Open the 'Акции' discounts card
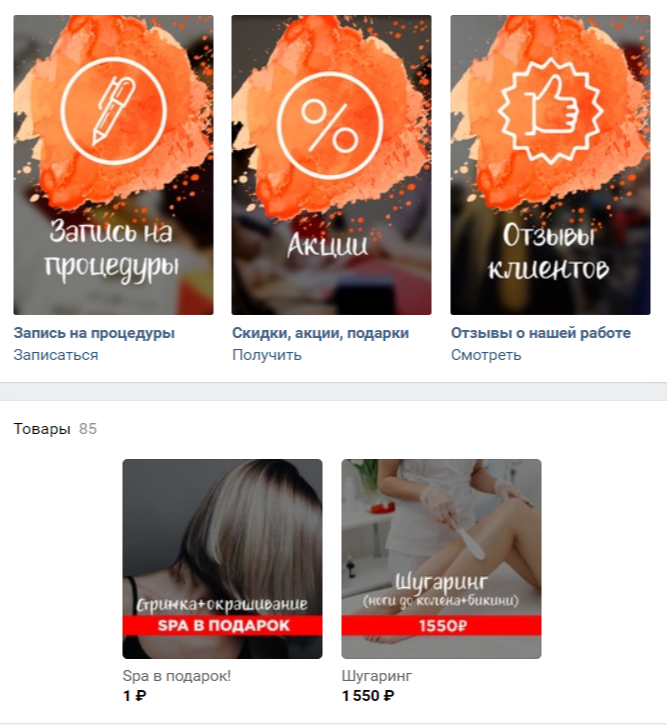Image resolution: width=667 pixels, height=725 pixels. pos(331,165)
